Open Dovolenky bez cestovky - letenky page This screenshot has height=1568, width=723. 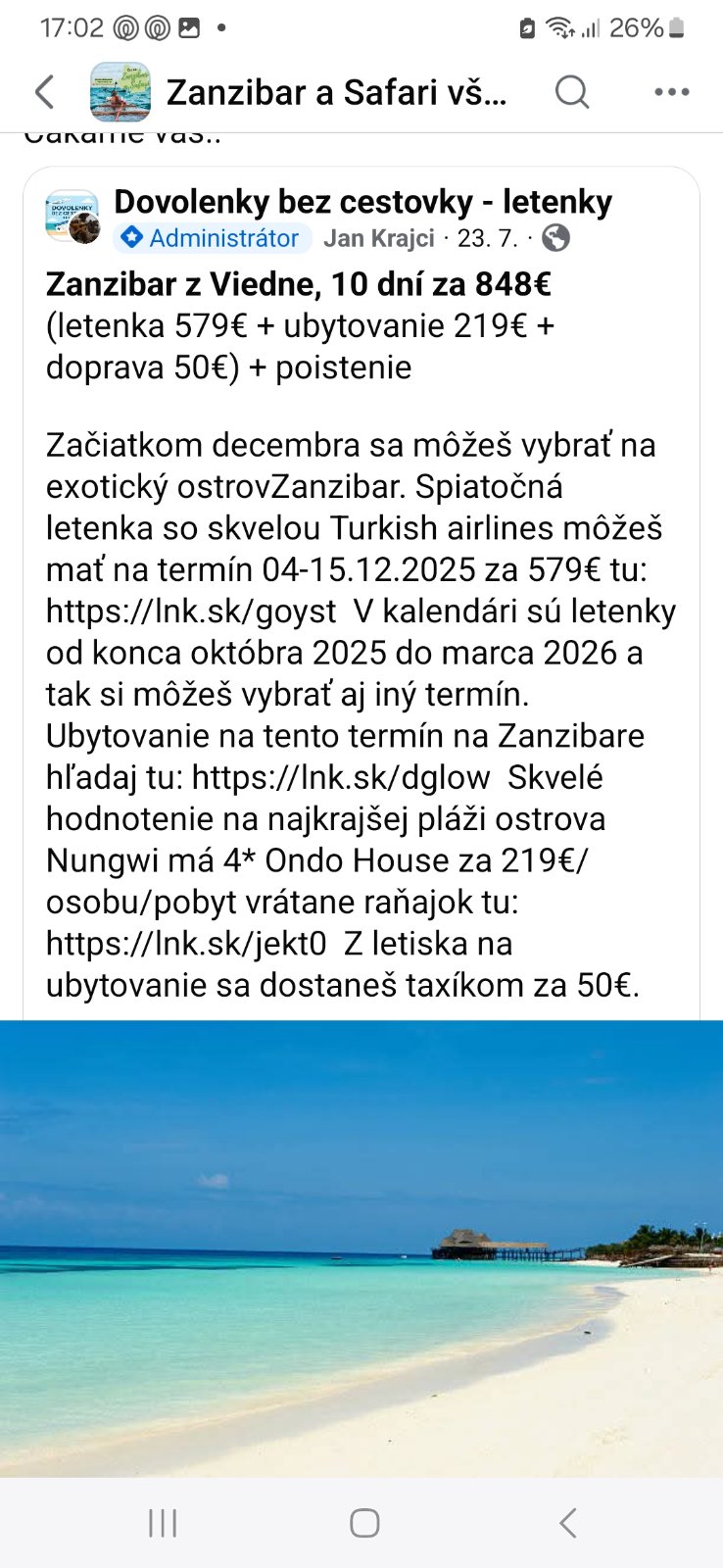(x=362, y=202)
